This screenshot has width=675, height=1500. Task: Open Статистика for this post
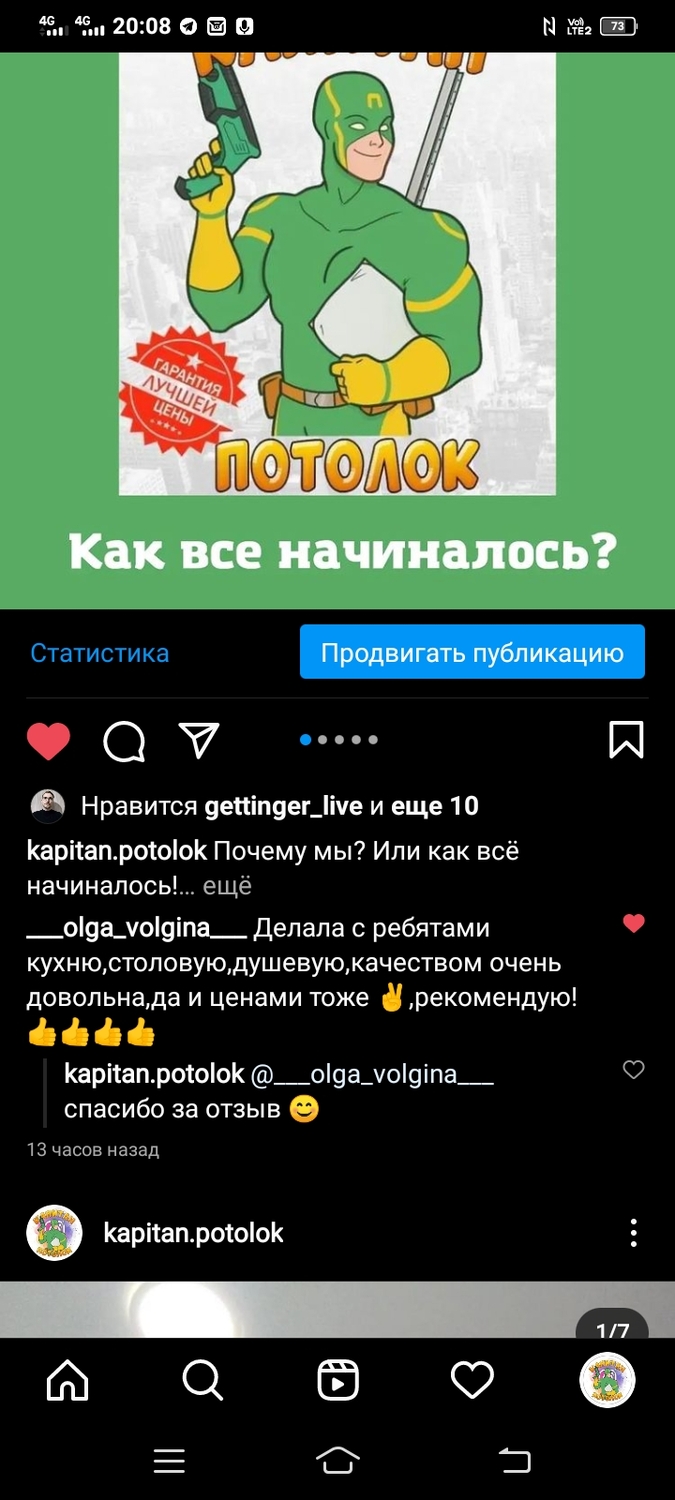99,653
